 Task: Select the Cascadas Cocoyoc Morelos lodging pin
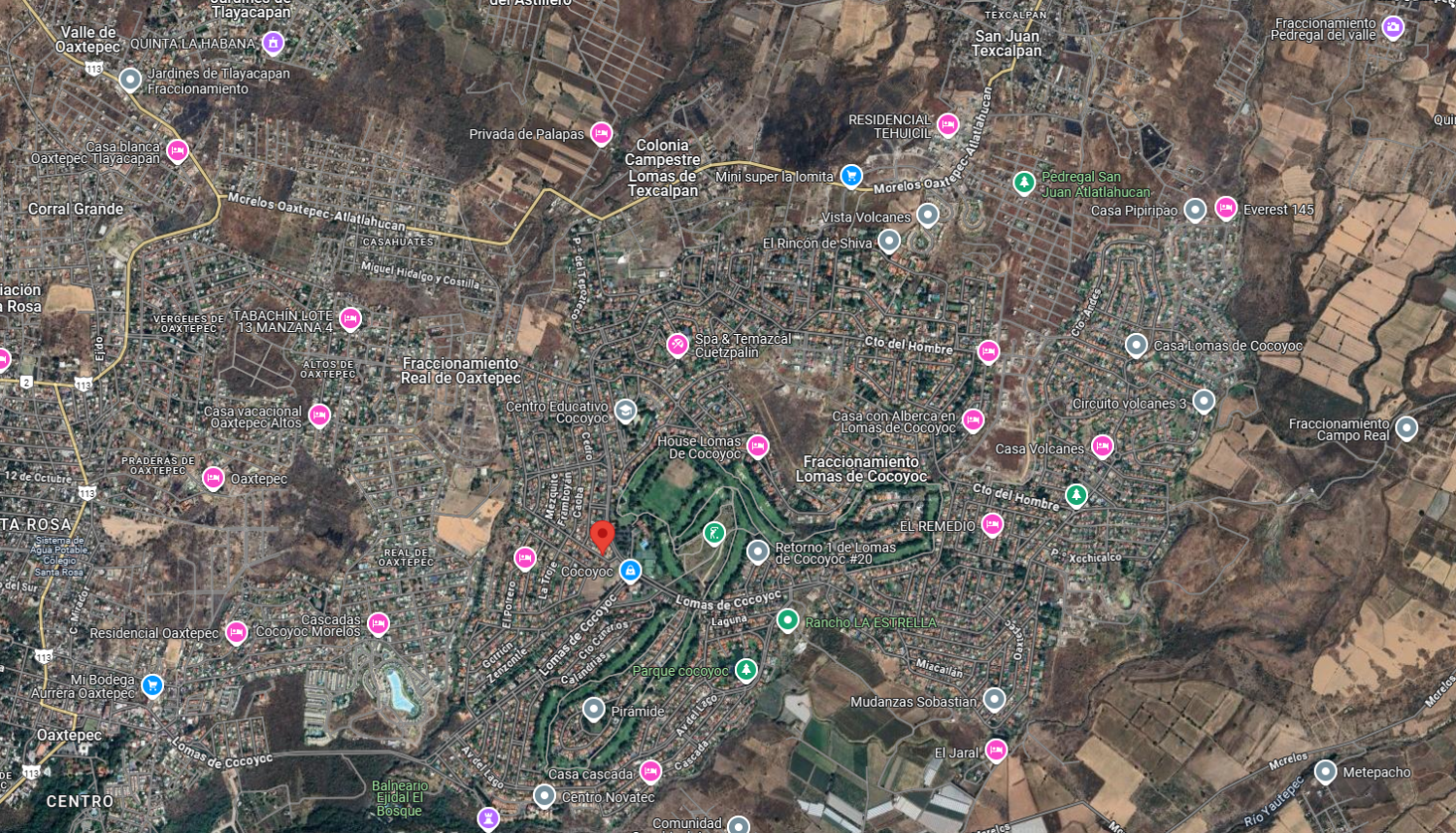[379, 624]
